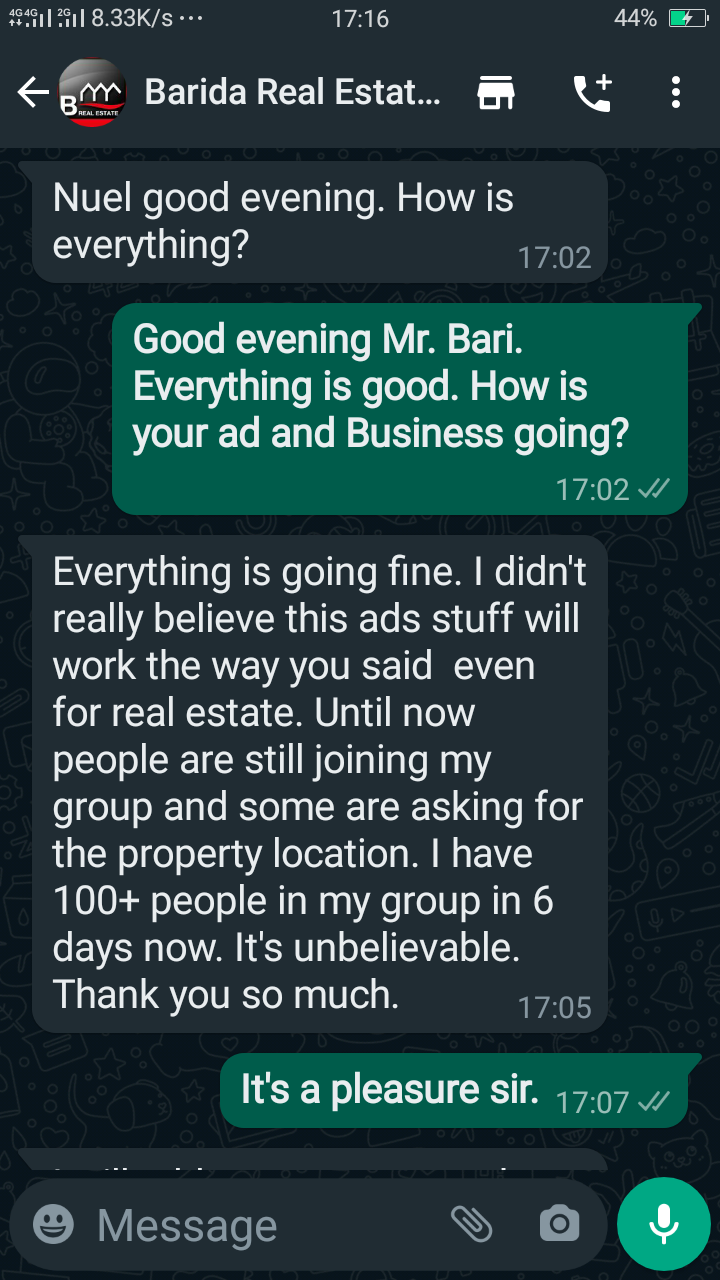Go back to the chats list
Viewport: 720px width, 1280px height.
point(32,93)
